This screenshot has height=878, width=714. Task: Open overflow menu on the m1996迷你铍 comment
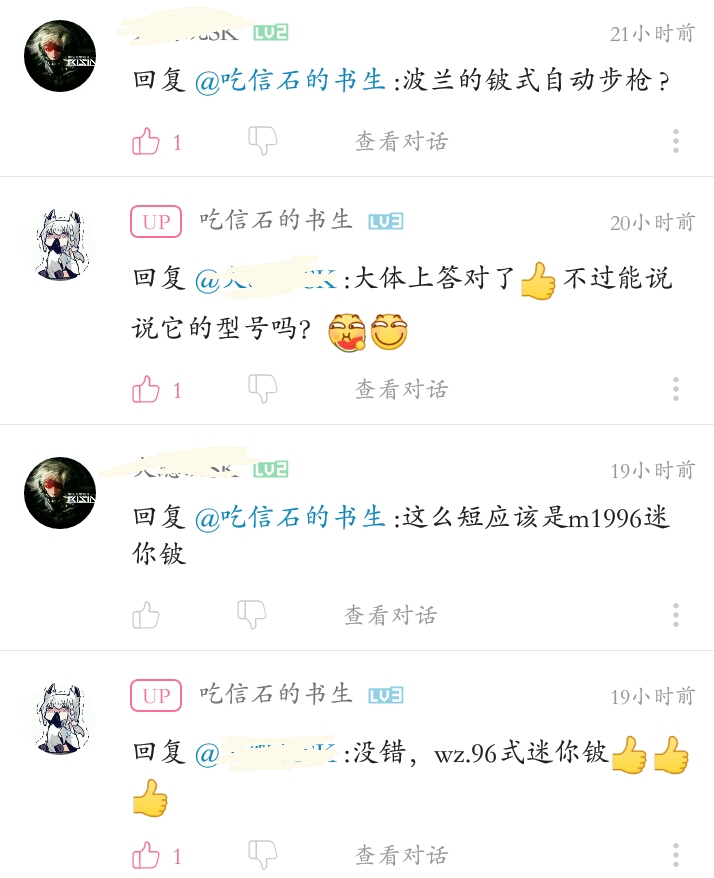pos(676,615)
